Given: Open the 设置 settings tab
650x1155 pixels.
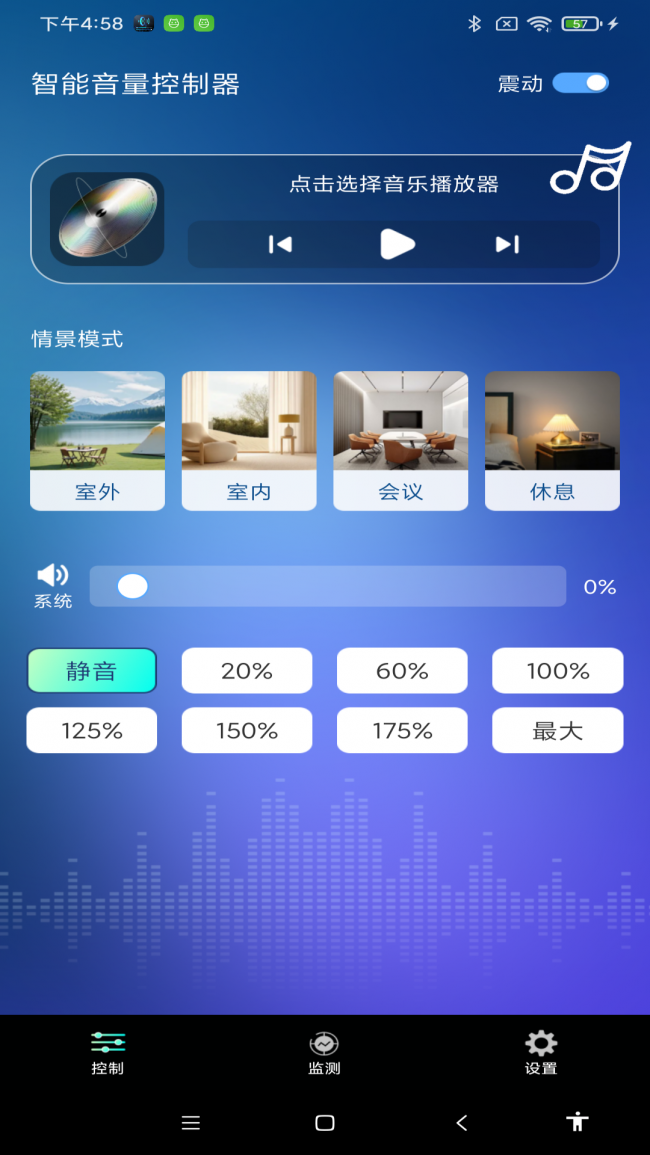Looking at the screenshot, I should click(x=541, y=1053).
